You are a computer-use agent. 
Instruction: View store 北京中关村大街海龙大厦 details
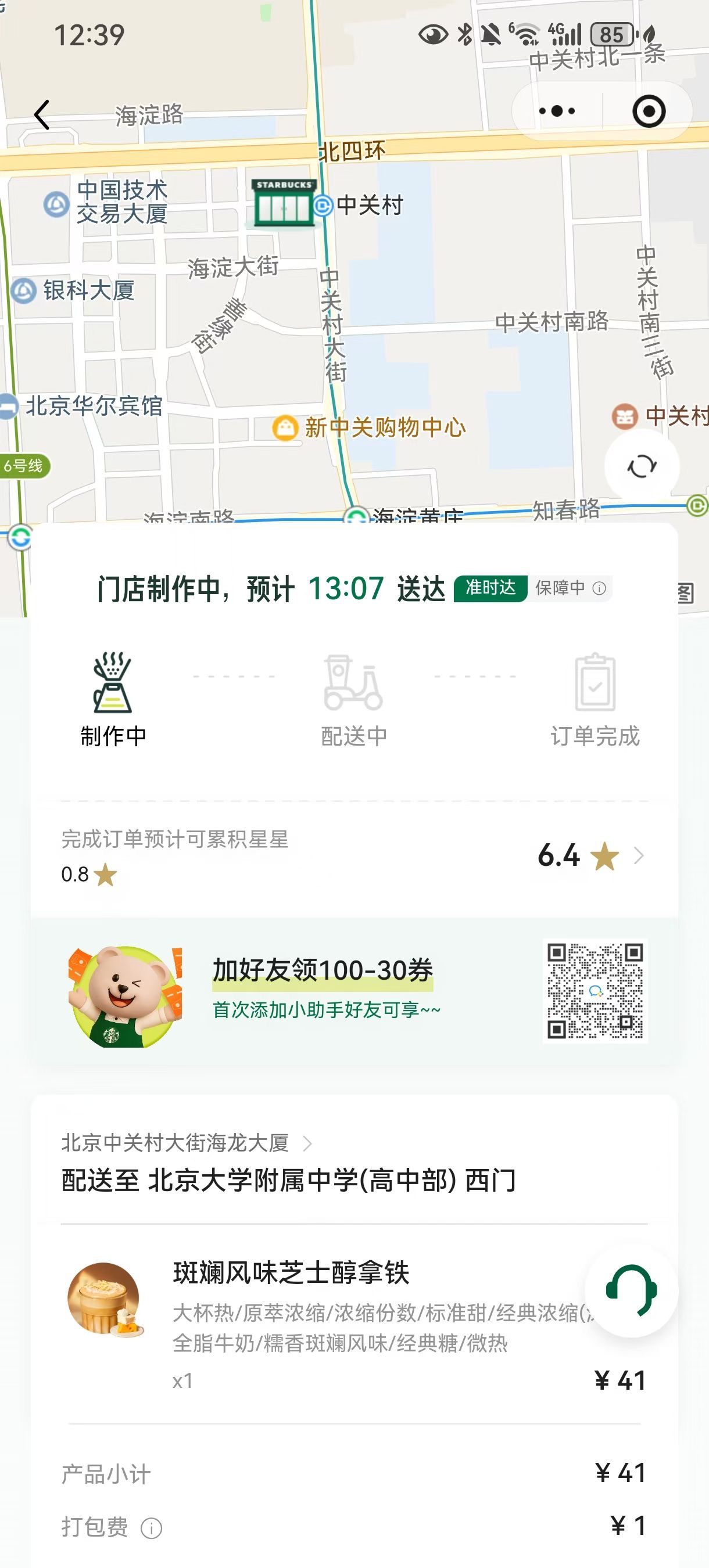coord(187,1143)
